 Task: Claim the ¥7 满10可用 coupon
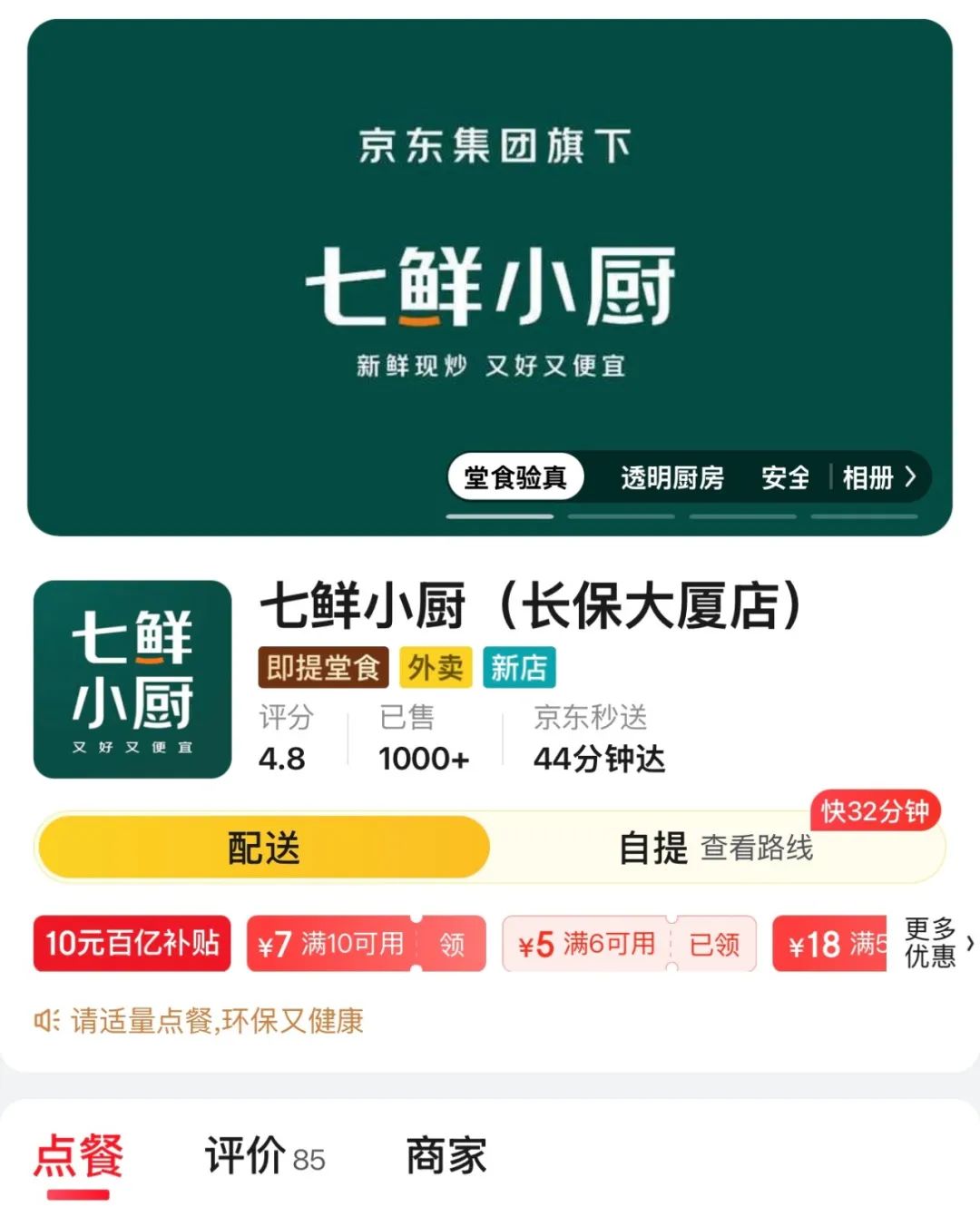point(366,945)
